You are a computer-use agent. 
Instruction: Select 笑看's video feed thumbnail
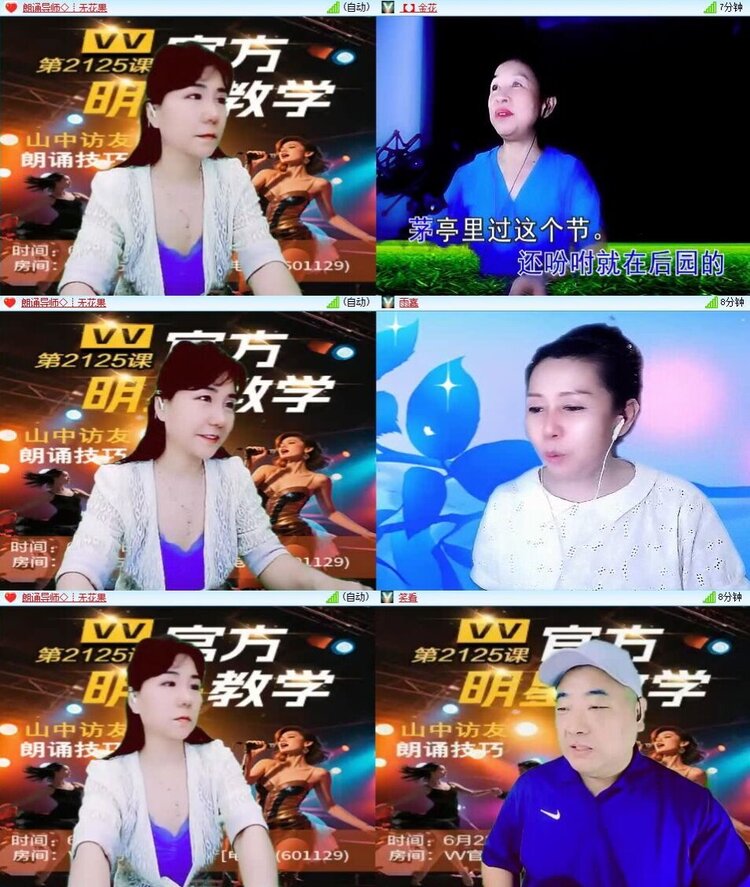tap(560, 745)
